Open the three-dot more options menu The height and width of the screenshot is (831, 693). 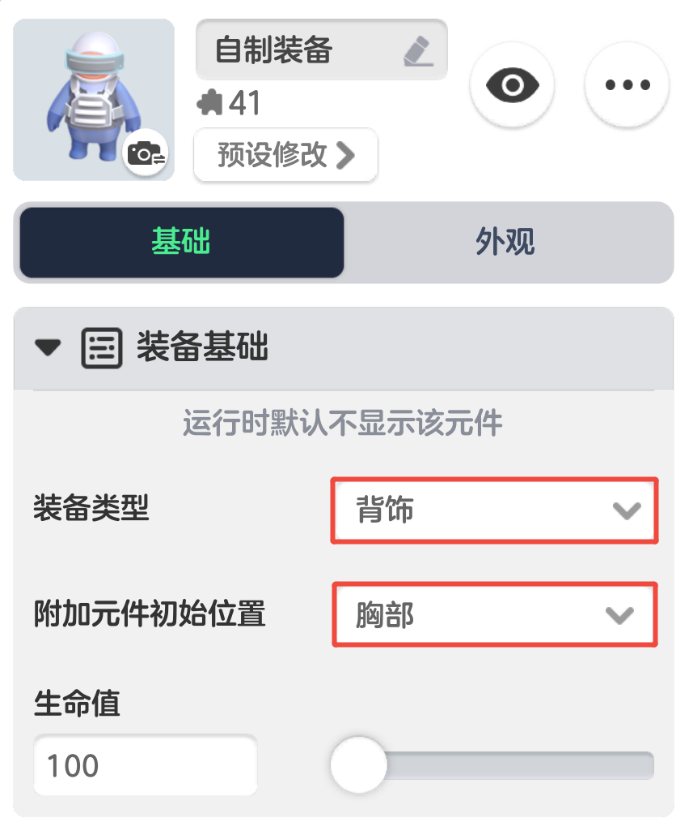coord(627,85)
